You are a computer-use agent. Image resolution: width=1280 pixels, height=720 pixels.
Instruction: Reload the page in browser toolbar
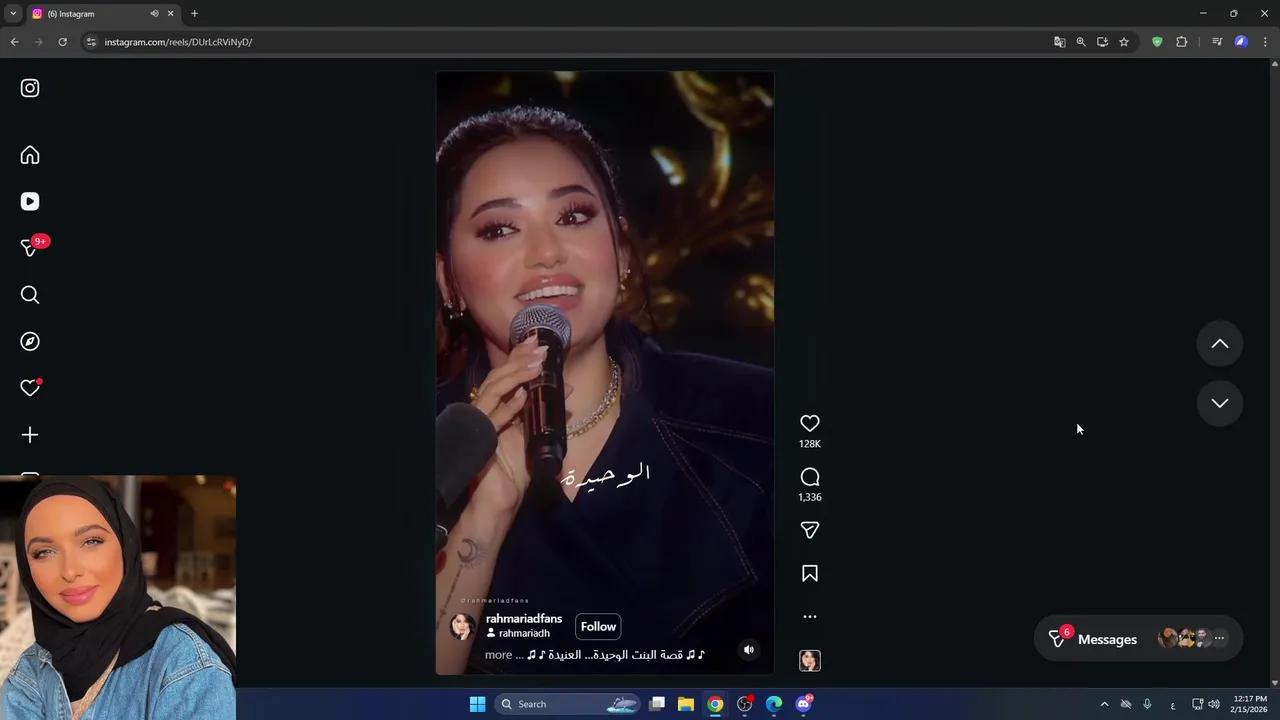click(x=62, y=42)
